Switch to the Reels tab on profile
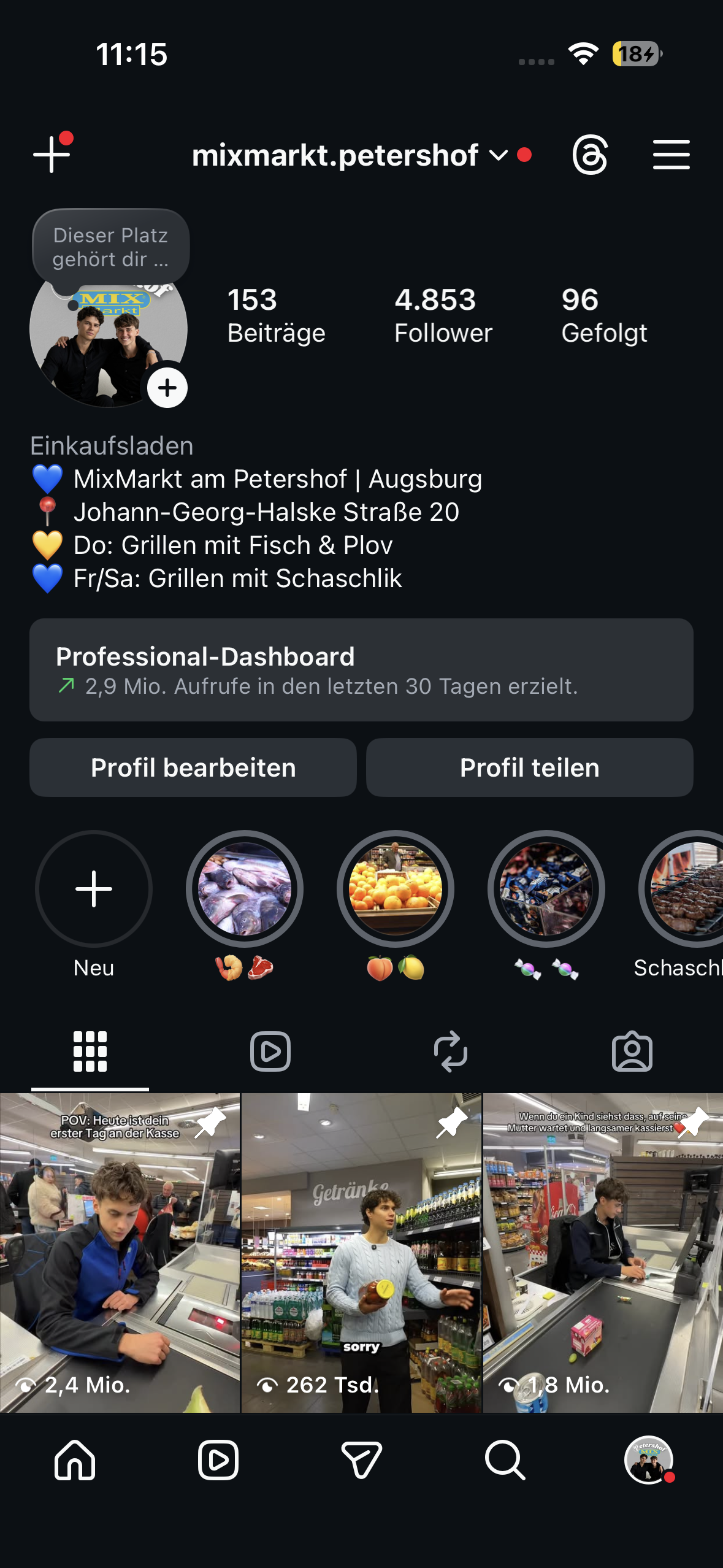The image size is (723, 1568). [x=270, y=1051]
